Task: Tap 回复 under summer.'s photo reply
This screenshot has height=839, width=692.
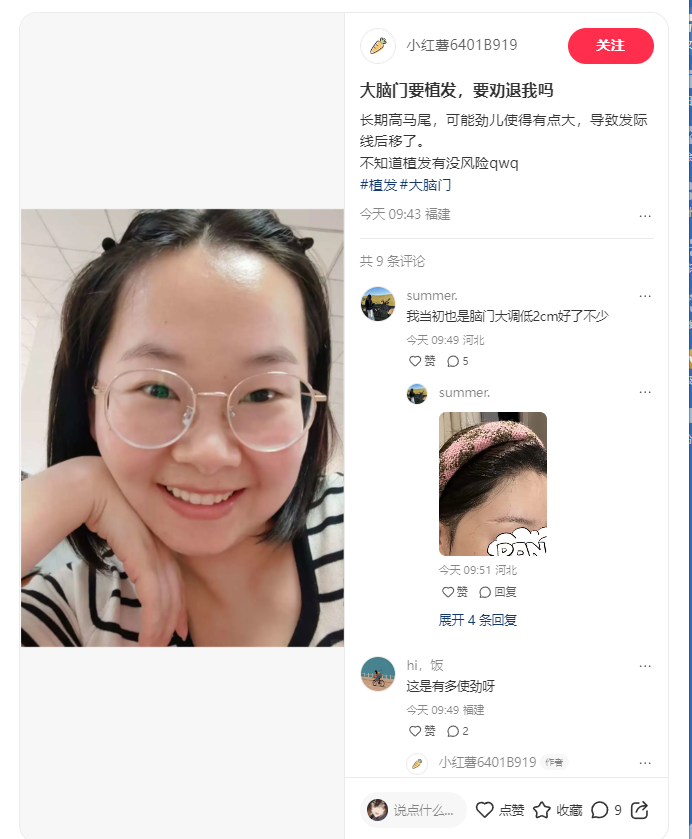Action: (498, 592)
